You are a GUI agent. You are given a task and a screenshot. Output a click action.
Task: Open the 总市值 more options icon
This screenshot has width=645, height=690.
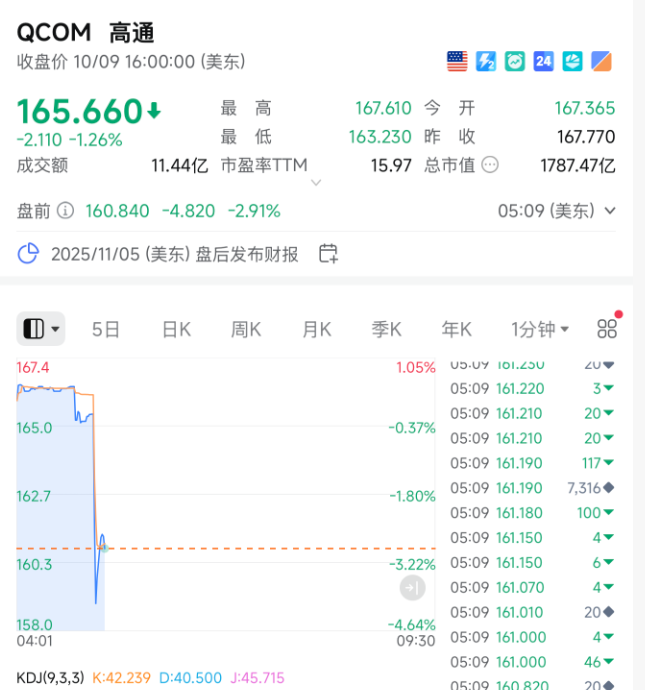coord(490,165)
